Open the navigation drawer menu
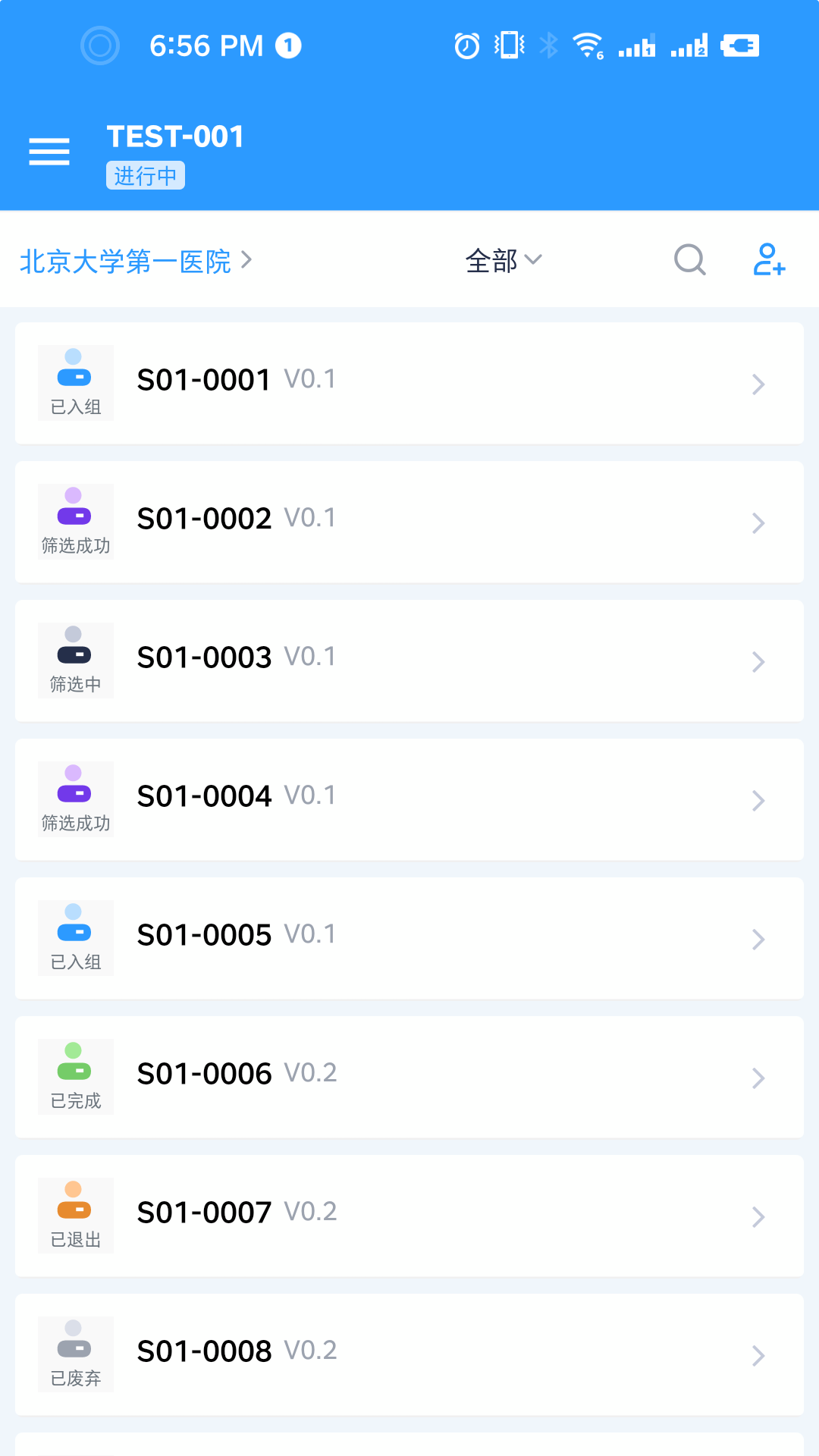The height and width of the screenshot is (1456, 819). [x=49, y=151]
